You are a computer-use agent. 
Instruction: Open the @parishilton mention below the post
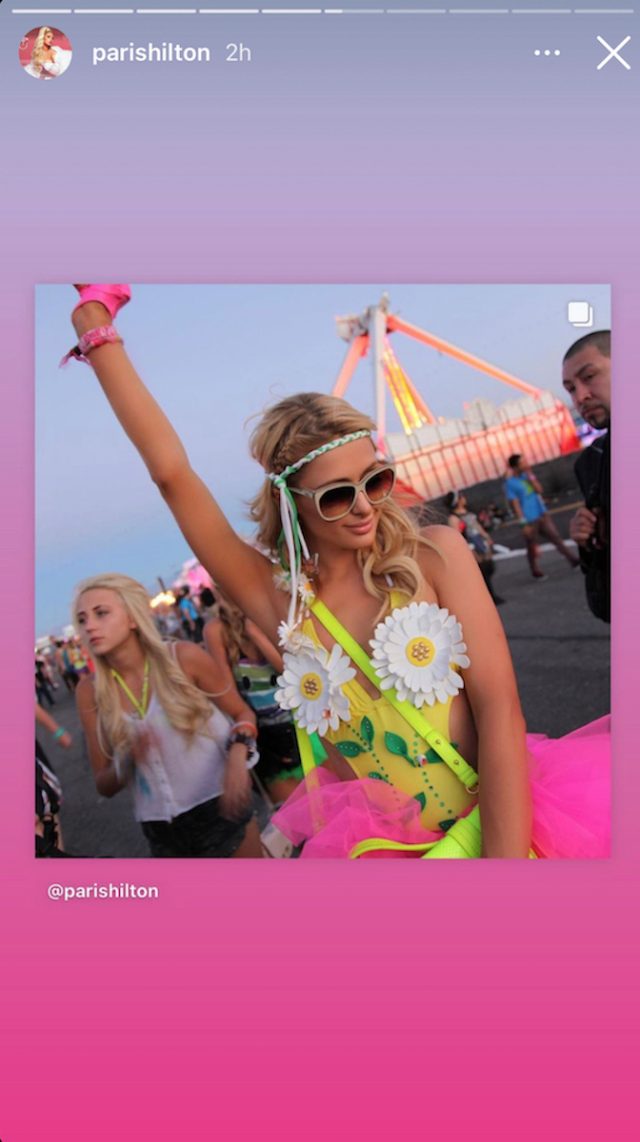[103, 891]
